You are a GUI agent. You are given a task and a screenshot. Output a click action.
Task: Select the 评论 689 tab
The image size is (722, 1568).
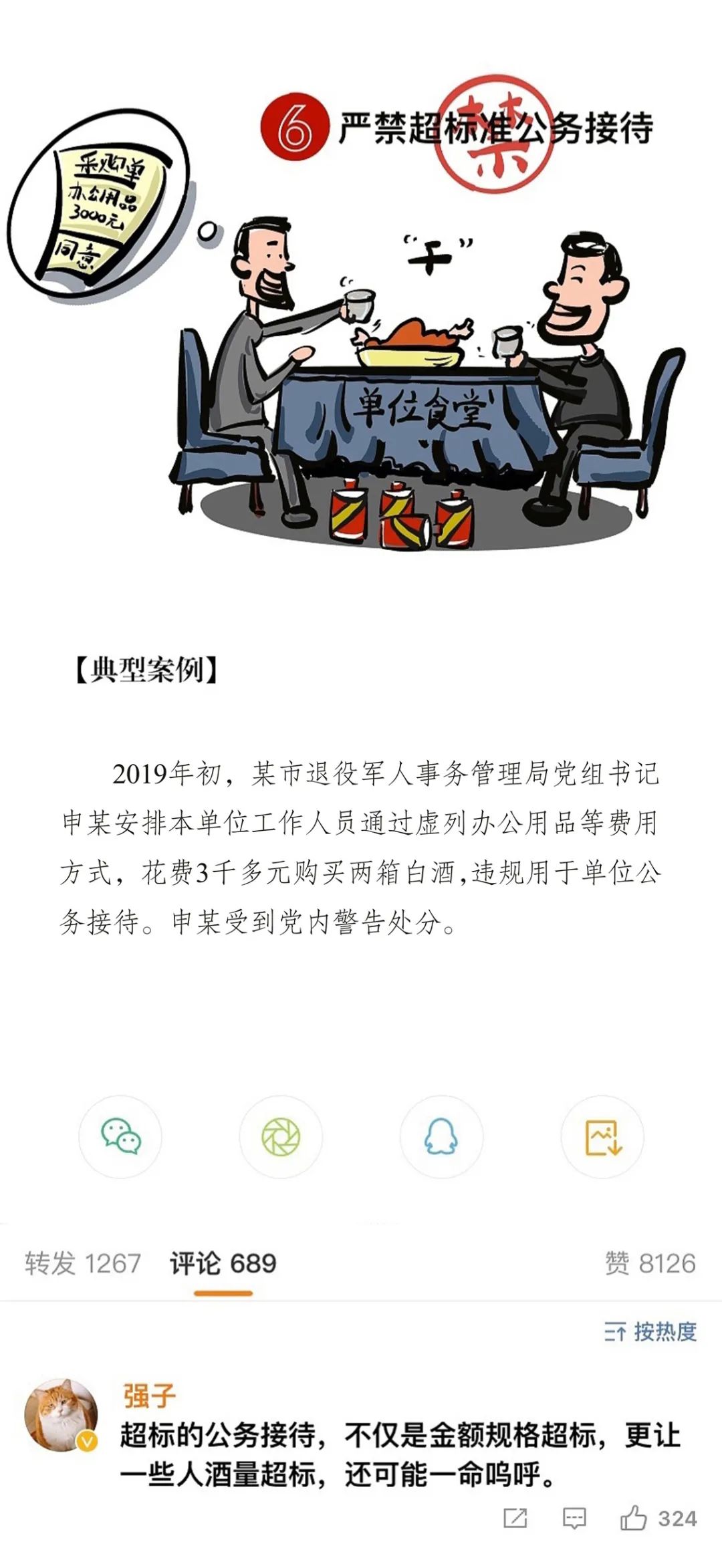pyautogui.click(x=223, y=1263)
